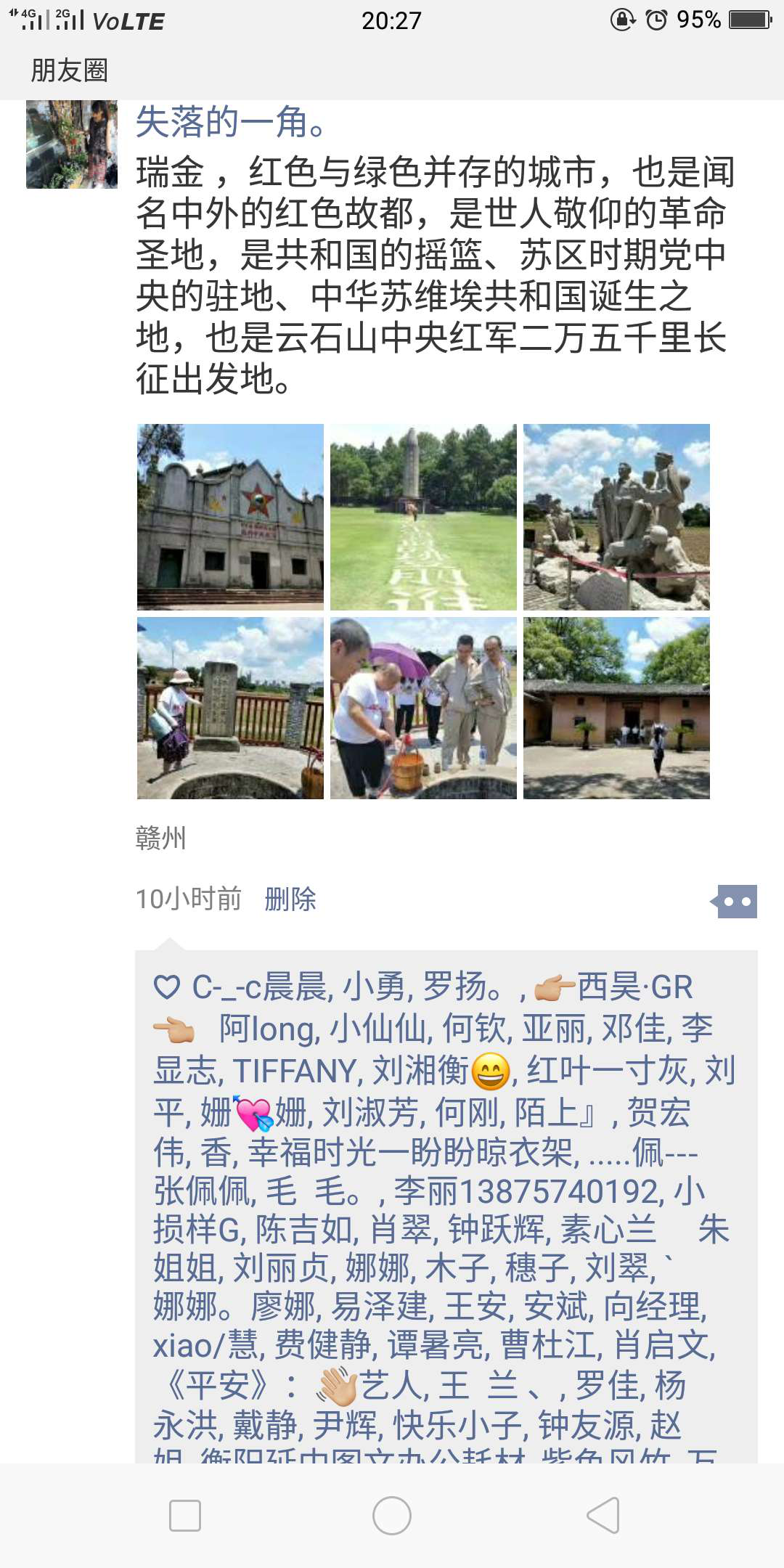Viewport: 784px width, 1568px height.
Task: Open liker 刘淑芳's profile
Action: click(374, 1112)
